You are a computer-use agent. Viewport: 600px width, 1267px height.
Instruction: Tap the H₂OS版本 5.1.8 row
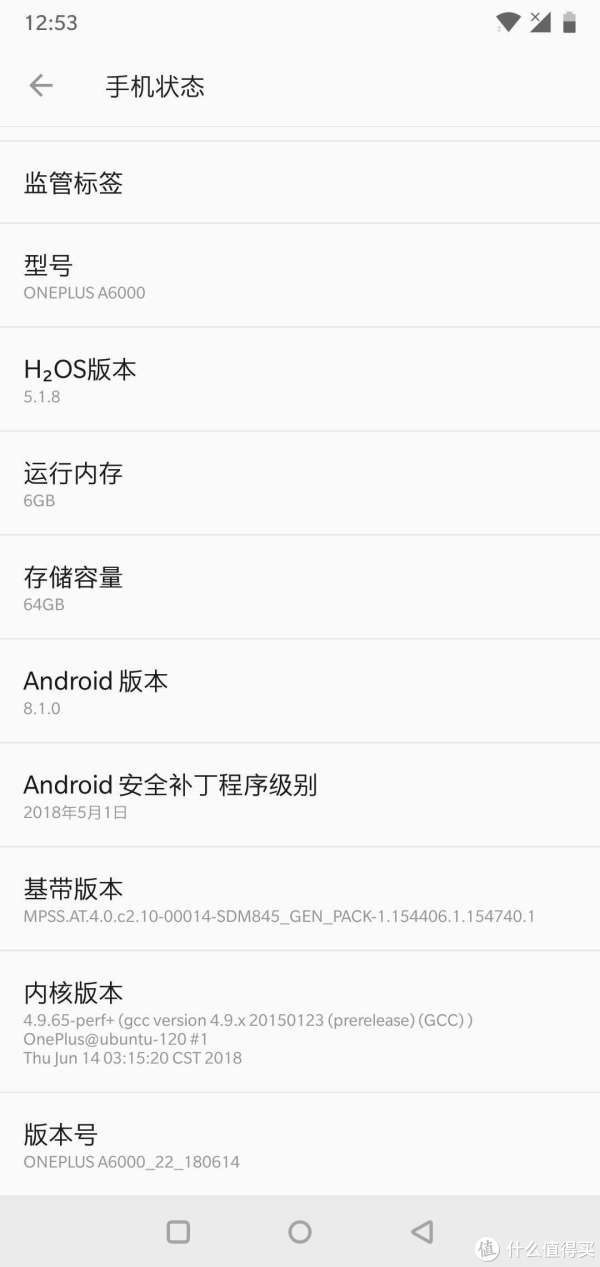point(300,380)
